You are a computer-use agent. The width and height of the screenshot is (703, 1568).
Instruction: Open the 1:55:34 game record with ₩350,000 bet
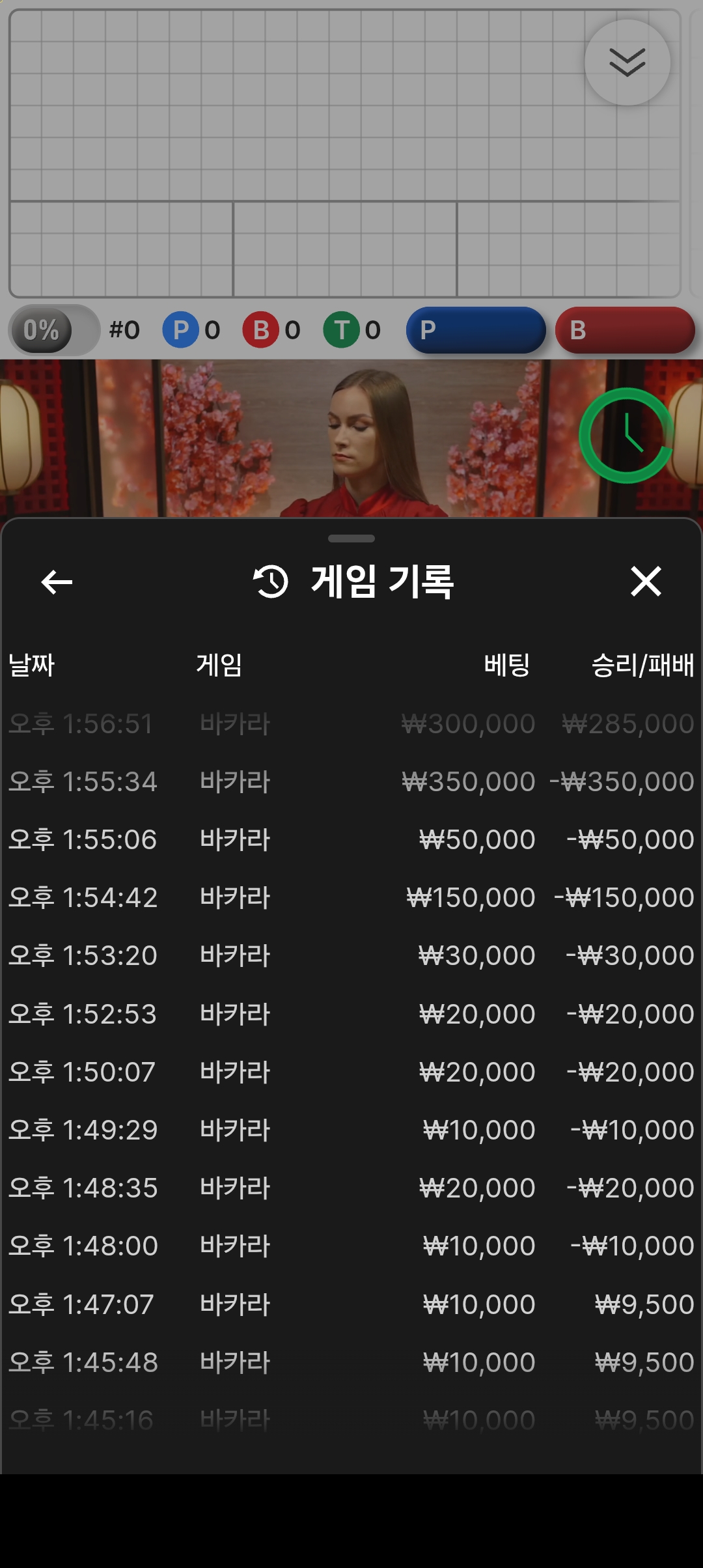tap(351, 781)
